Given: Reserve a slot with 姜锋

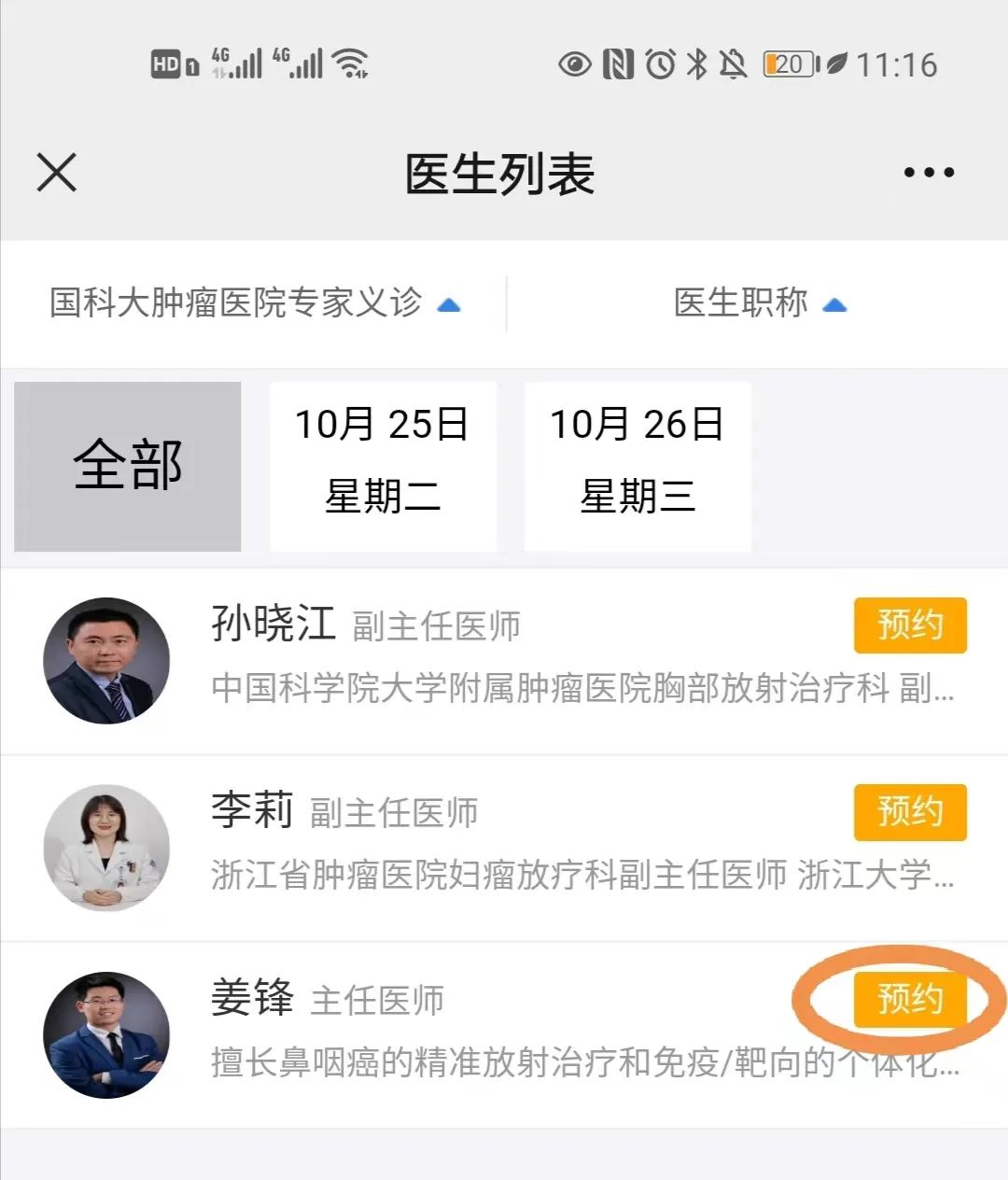Looking at the screenshot, I should [x=909, y=999].
